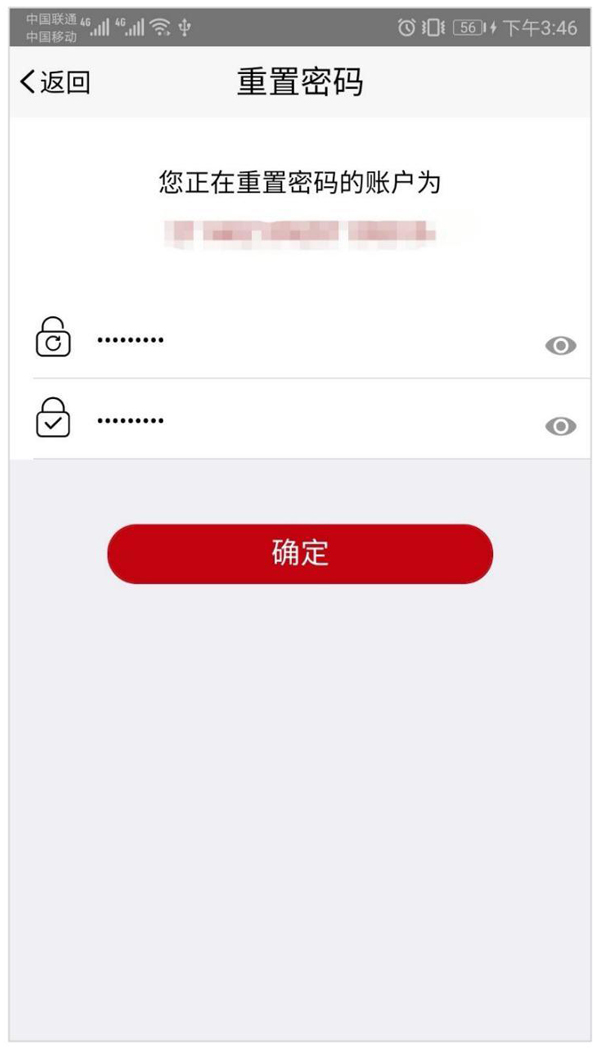This screenshot has height=1051, width=600.
Task: Show the new password with eye icon
Action: click(560, 346)
